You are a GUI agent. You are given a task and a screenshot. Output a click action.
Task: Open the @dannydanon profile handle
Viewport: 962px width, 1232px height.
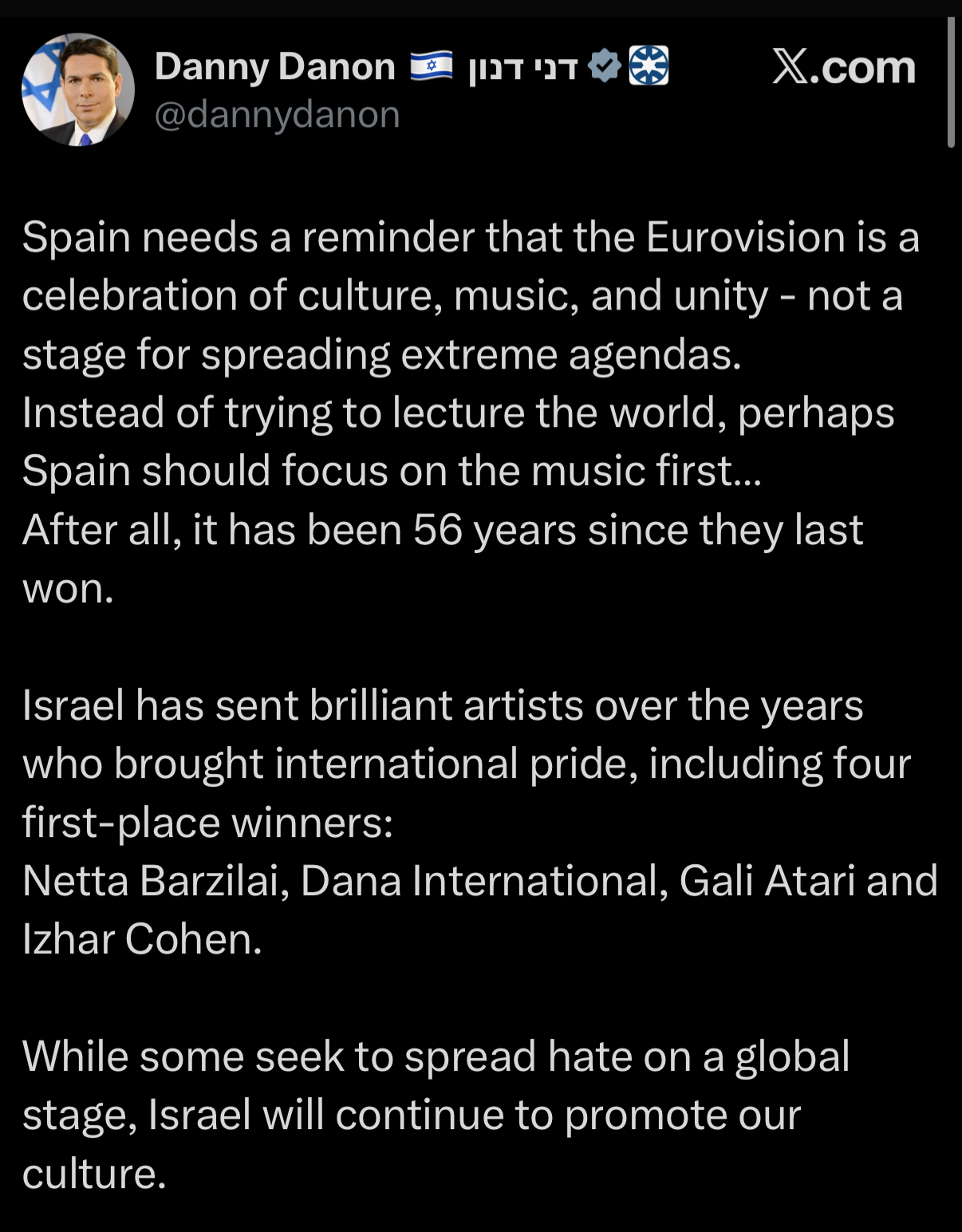(277, 115)
